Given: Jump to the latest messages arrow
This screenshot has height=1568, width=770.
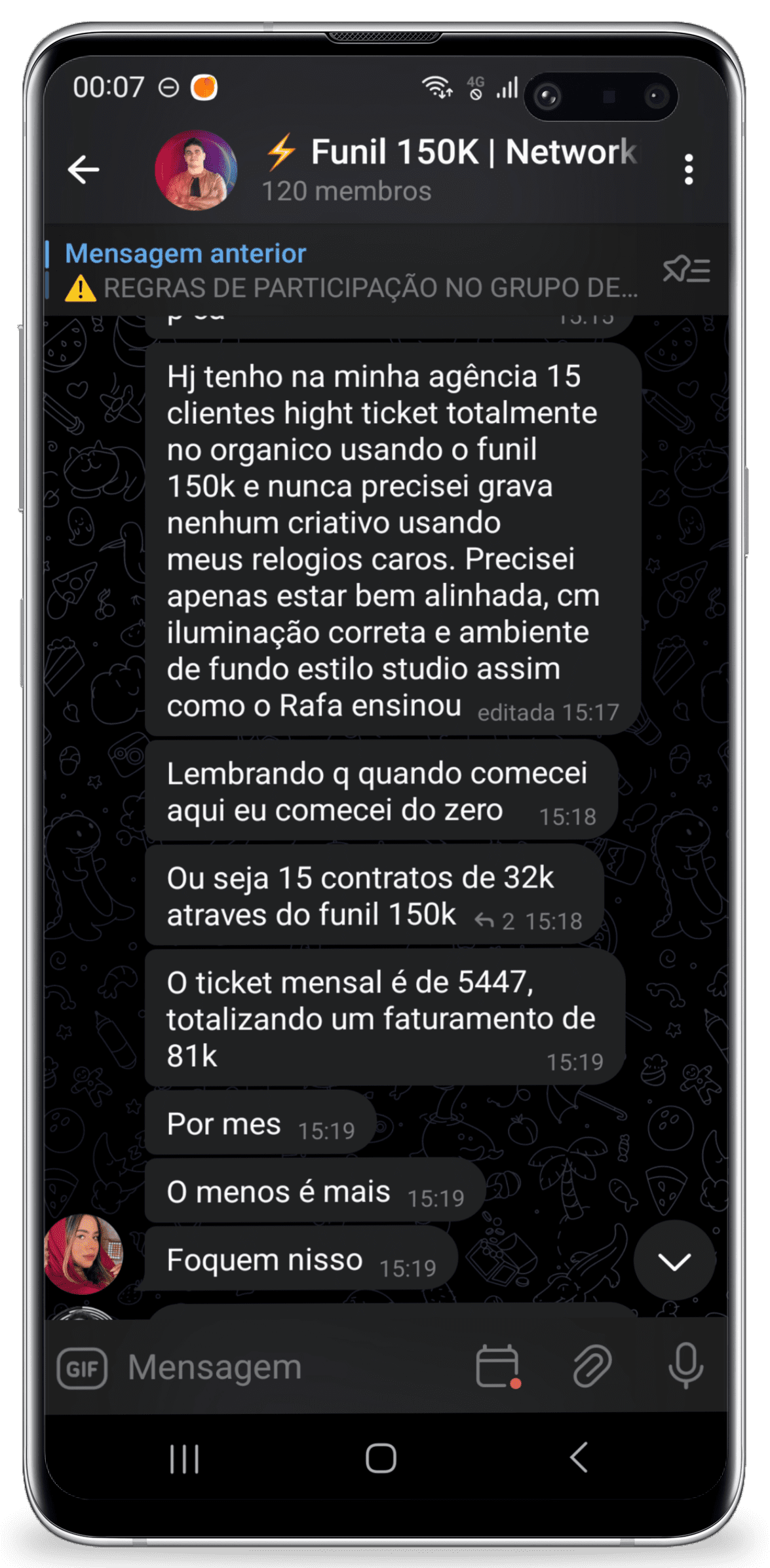Looking at the screenshot, I should pos(674,1261).
